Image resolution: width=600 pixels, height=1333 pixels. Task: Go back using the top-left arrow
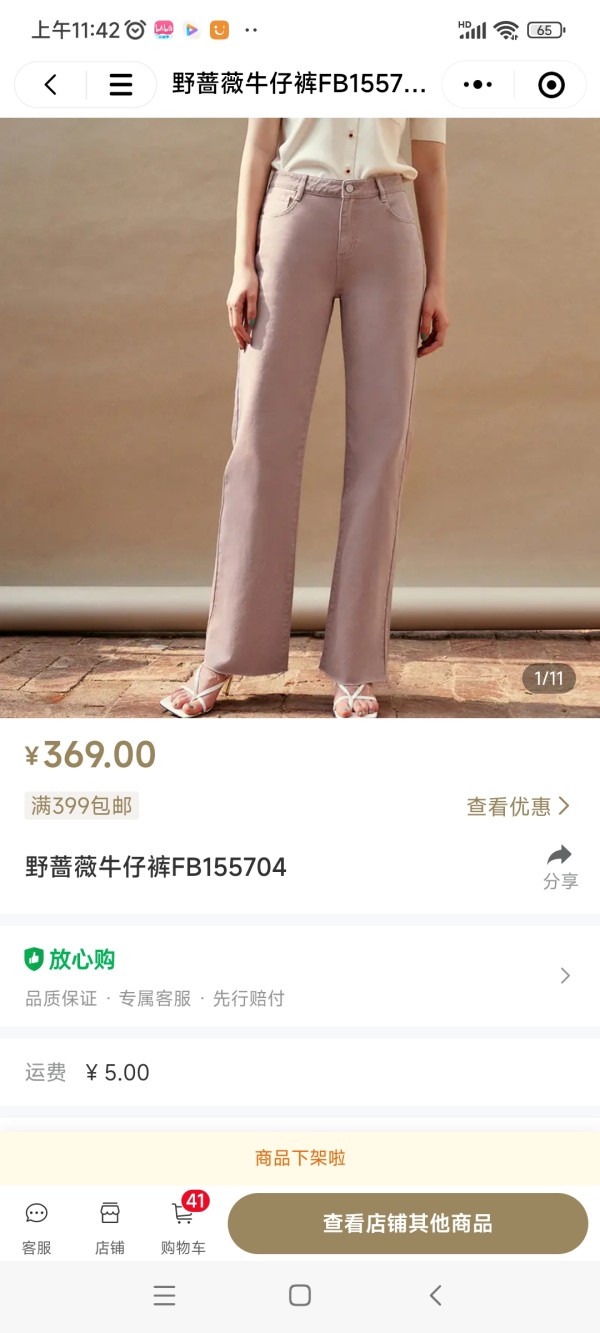[x=50, y=85]
